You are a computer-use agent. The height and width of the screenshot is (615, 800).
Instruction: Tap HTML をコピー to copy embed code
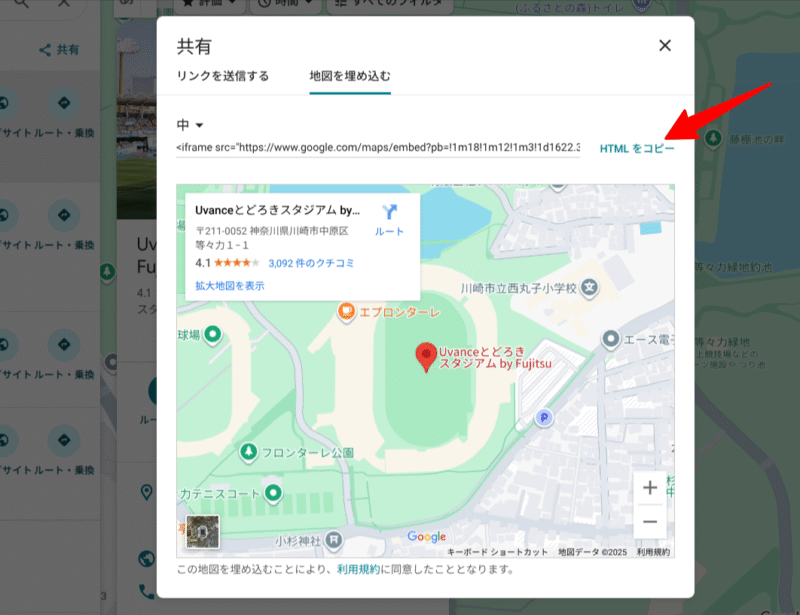pyautogui.click(x=637, y=149)
